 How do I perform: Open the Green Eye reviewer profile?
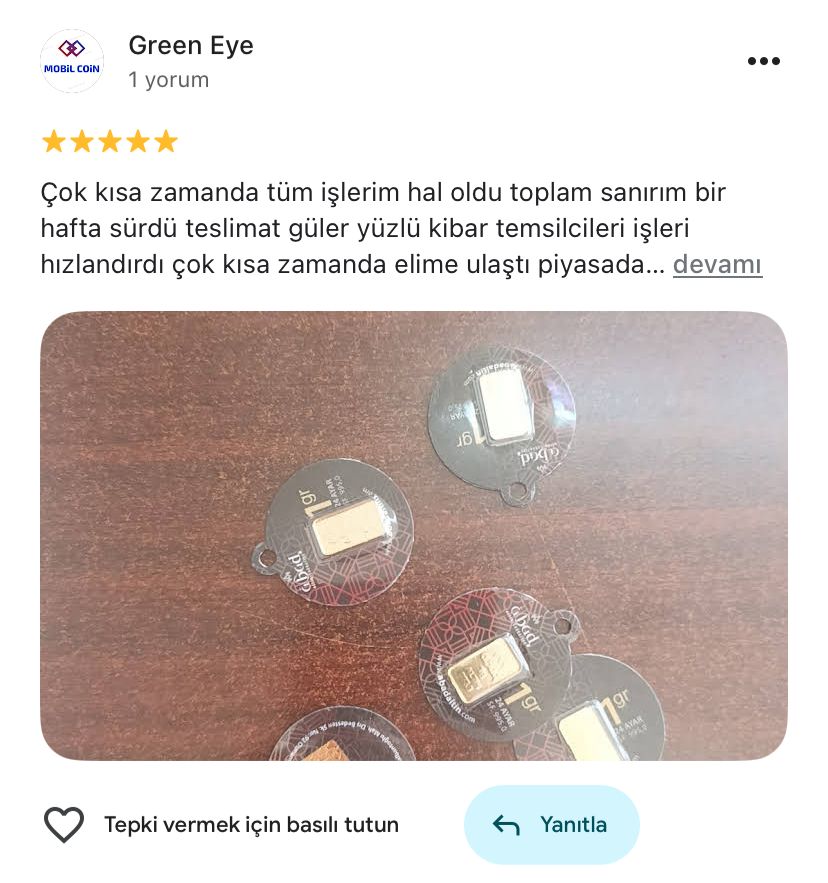pos(190,45)
